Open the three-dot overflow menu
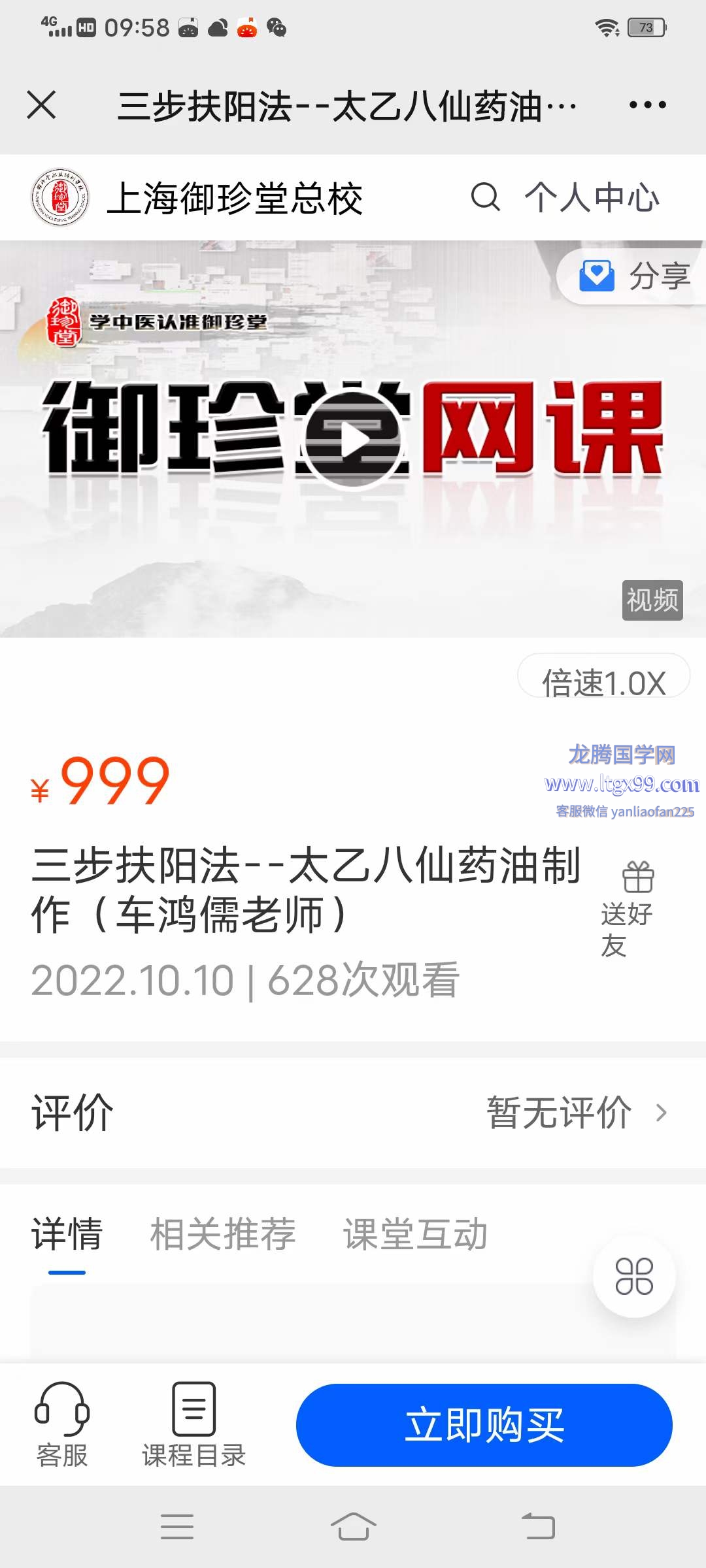Viewport: 706px width, 1568px height. [x=647, y=105]
